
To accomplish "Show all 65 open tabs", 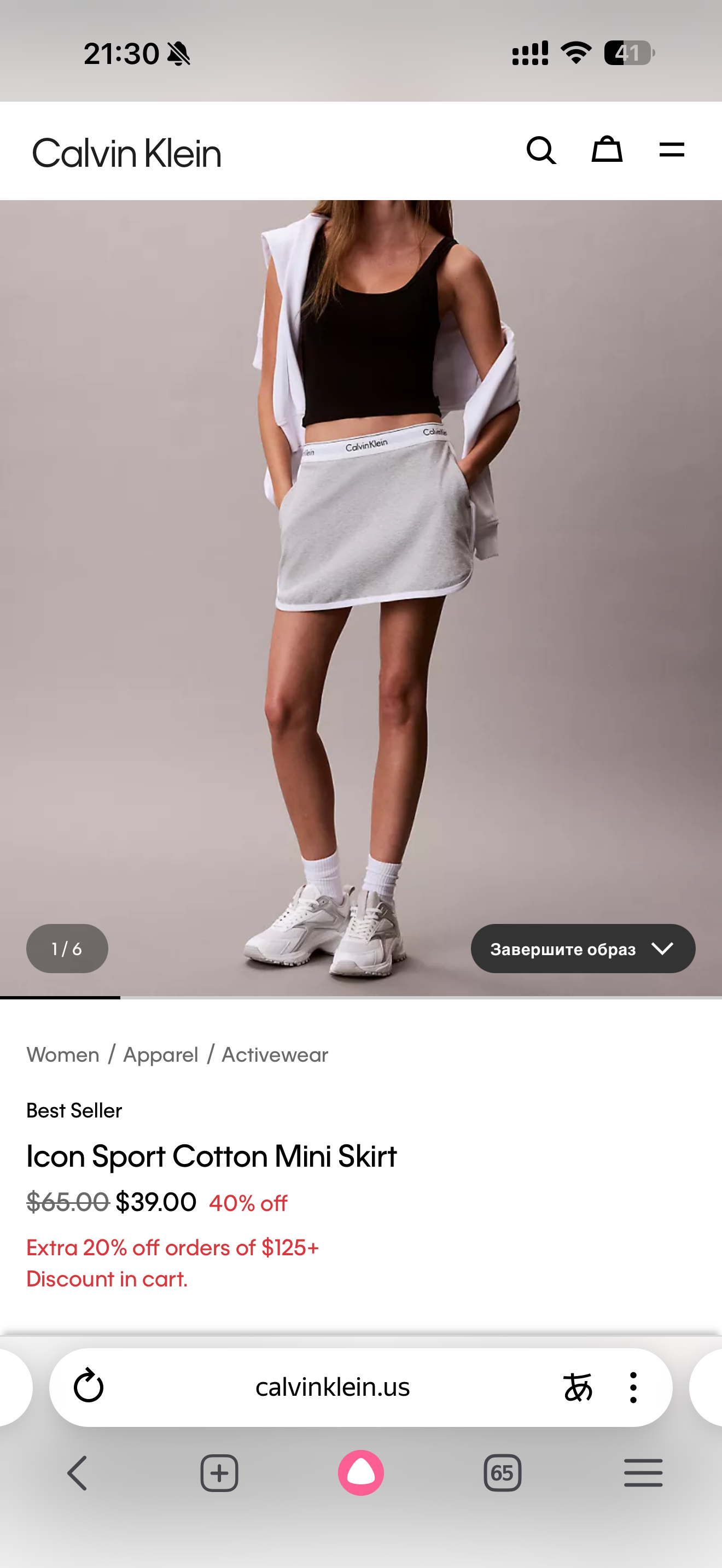I will (502, 1473).
